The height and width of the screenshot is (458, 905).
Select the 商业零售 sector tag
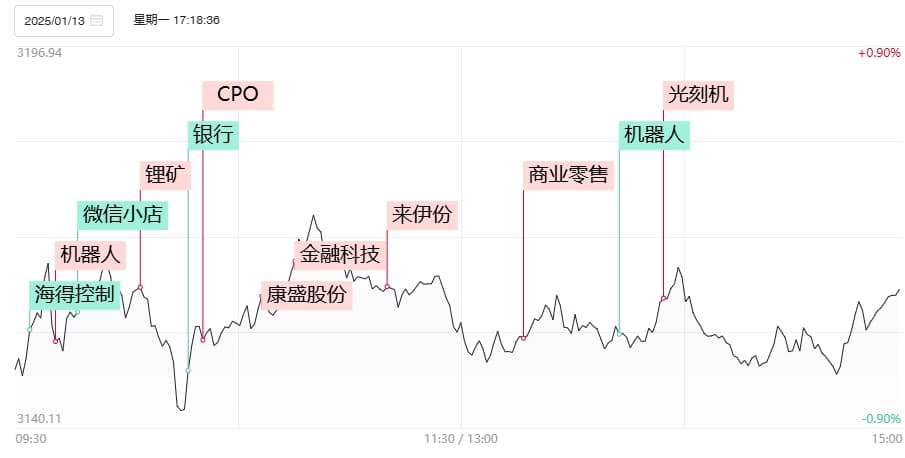coord(568,174)
